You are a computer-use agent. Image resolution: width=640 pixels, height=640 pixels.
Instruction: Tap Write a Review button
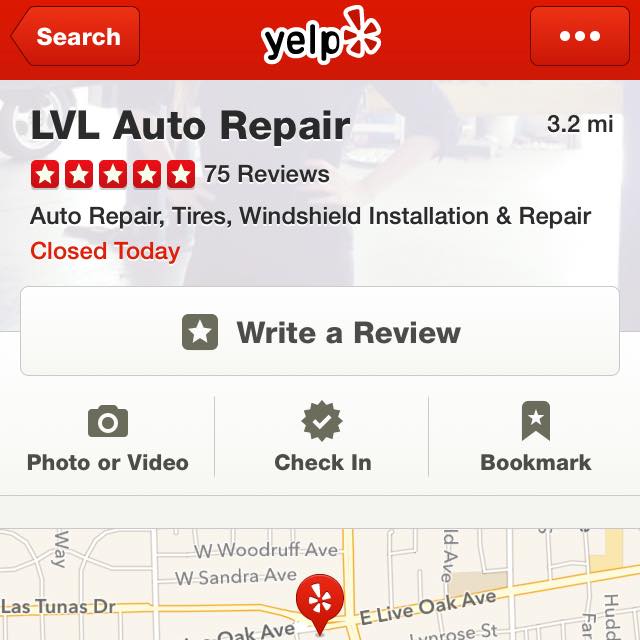coord(320,332)
